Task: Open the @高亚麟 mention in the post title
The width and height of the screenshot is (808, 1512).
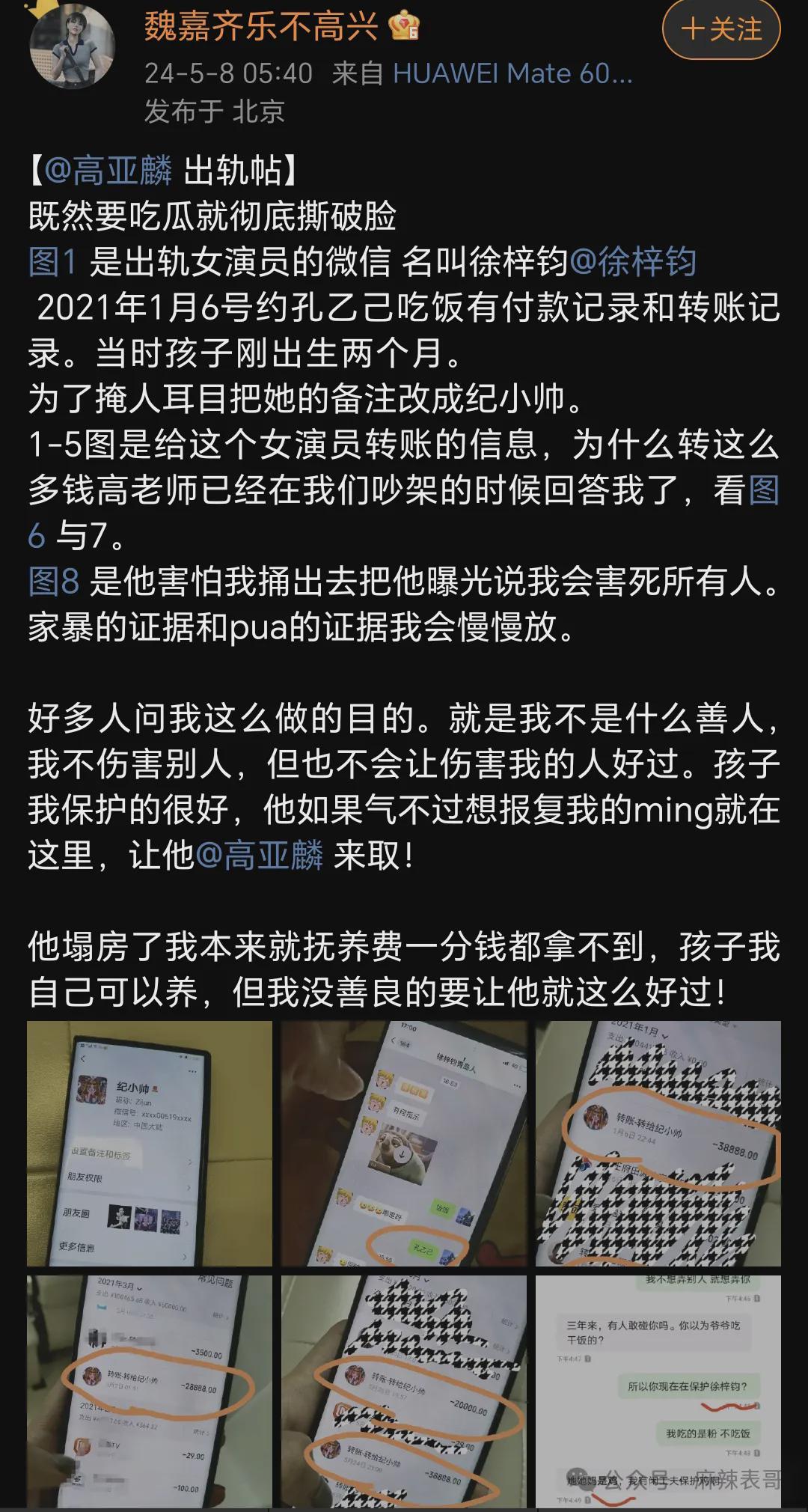Action: pyautogui.click(x=108, y=171)
